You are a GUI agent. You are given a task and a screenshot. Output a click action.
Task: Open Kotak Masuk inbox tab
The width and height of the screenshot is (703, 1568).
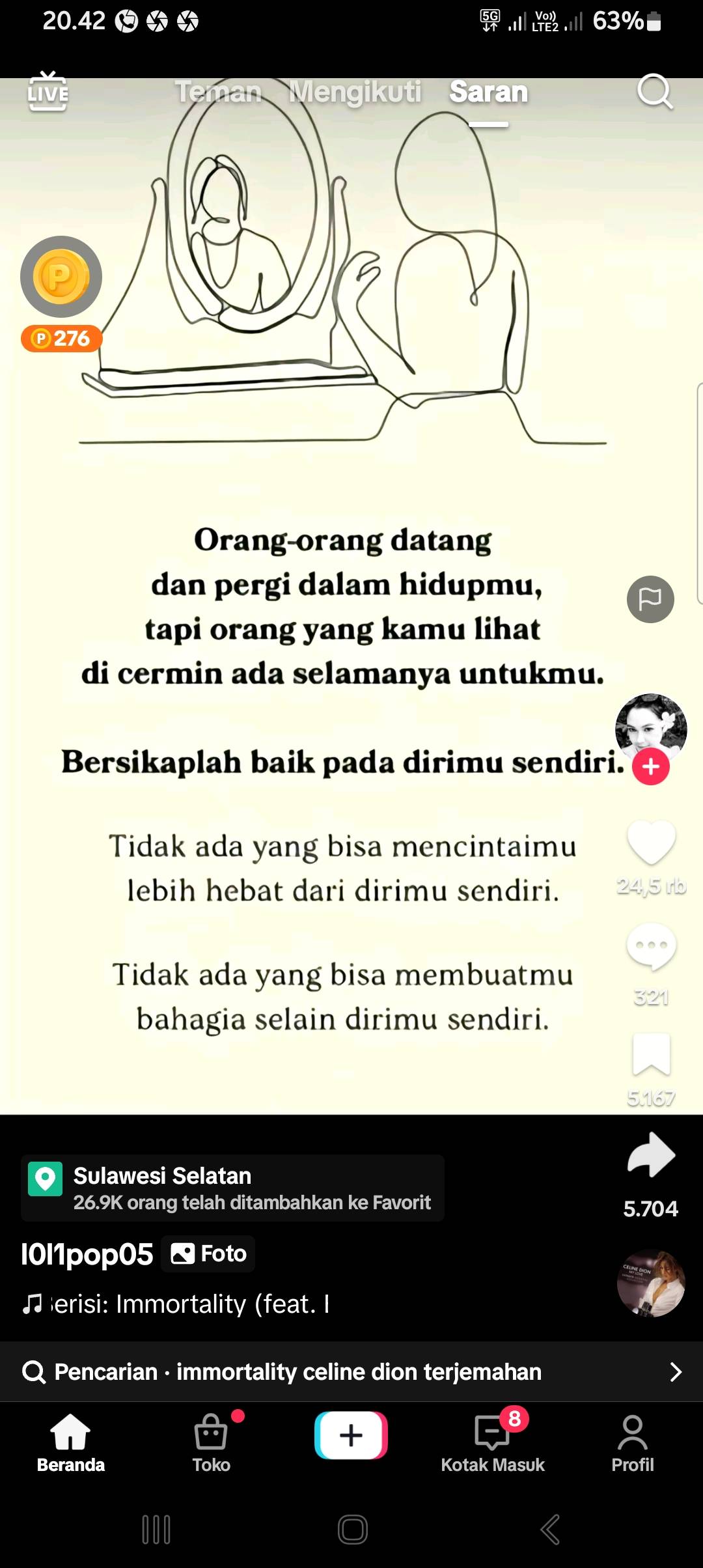click(x=493, y=1444)
